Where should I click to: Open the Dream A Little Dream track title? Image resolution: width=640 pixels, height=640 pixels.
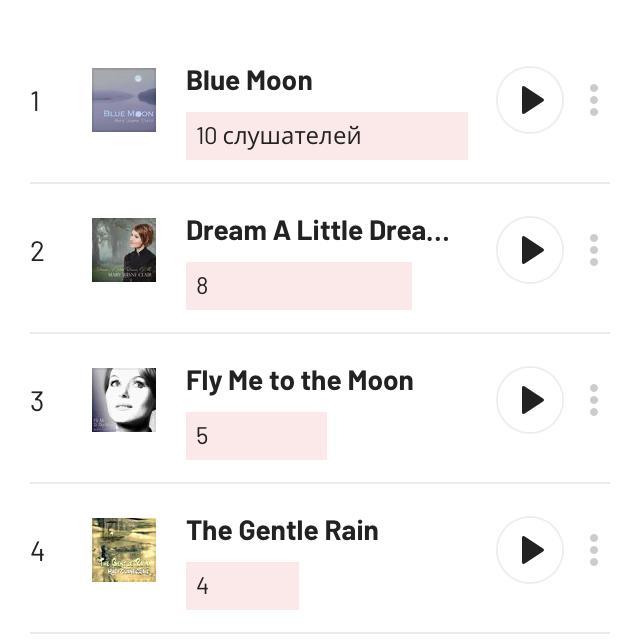pos(317,231)
